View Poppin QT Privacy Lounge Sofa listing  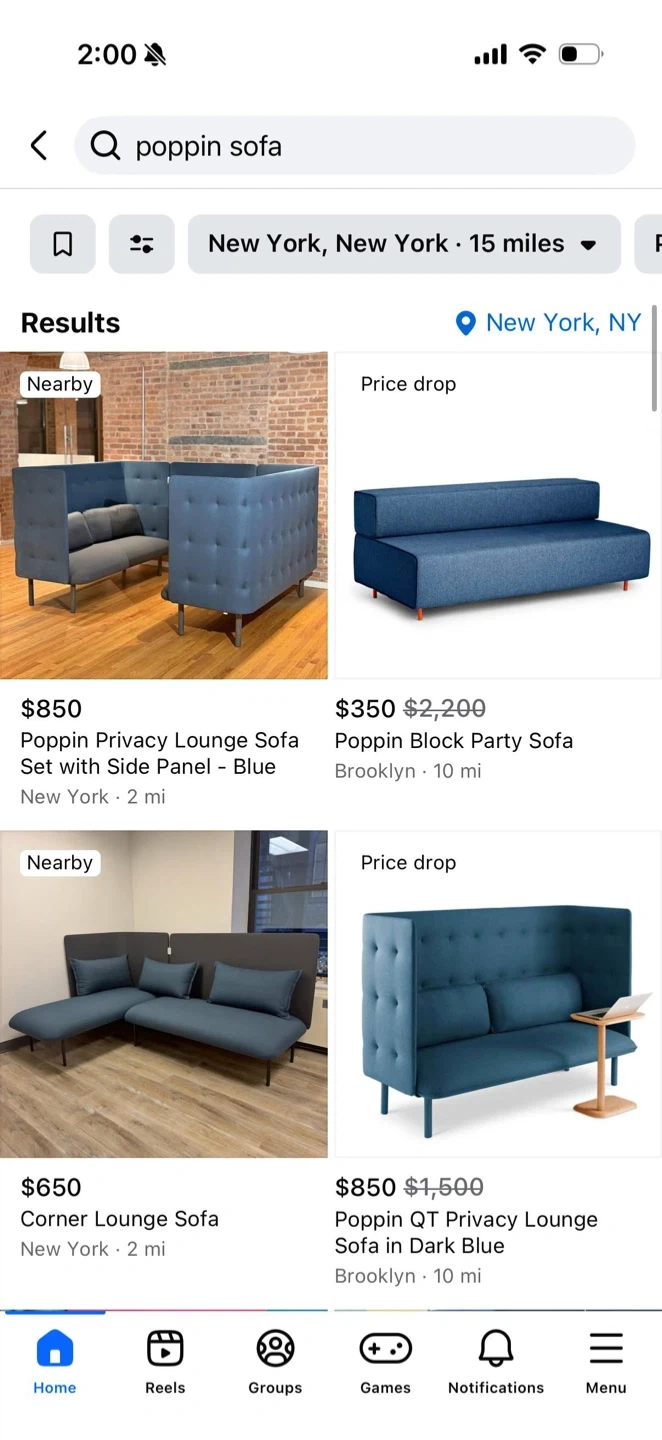tap(497, 994)
